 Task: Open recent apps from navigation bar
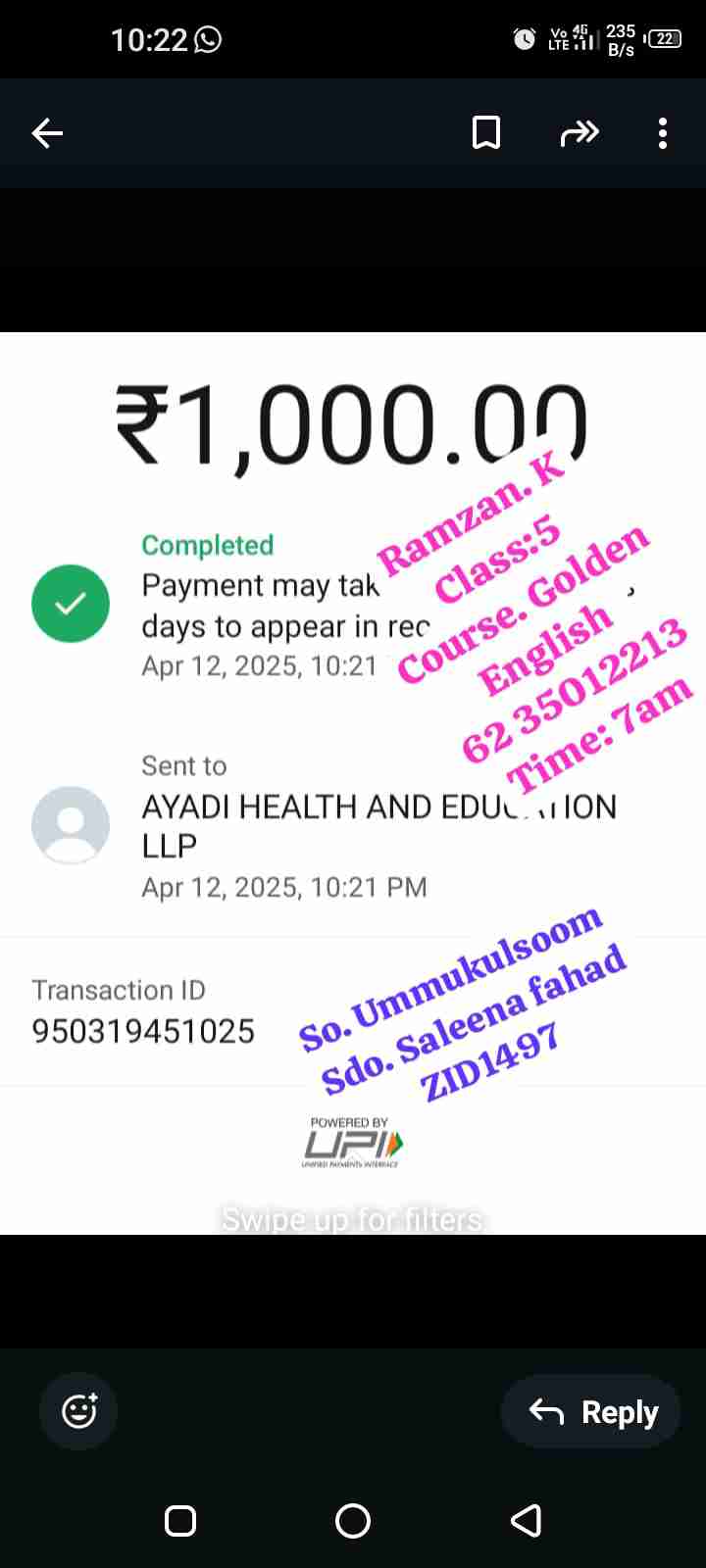[180, 1521]
